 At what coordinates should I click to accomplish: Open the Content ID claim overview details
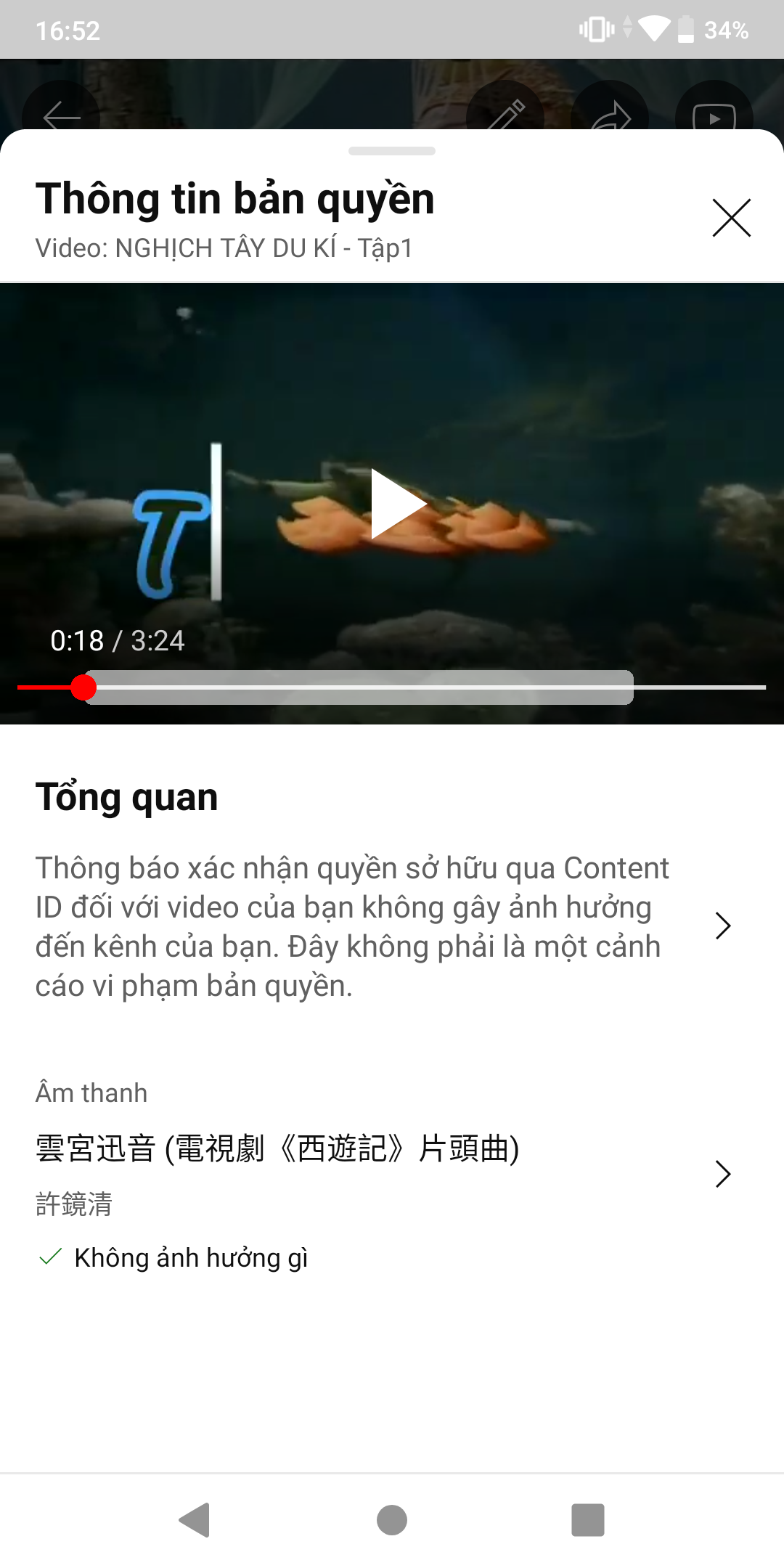pos(722,926)
